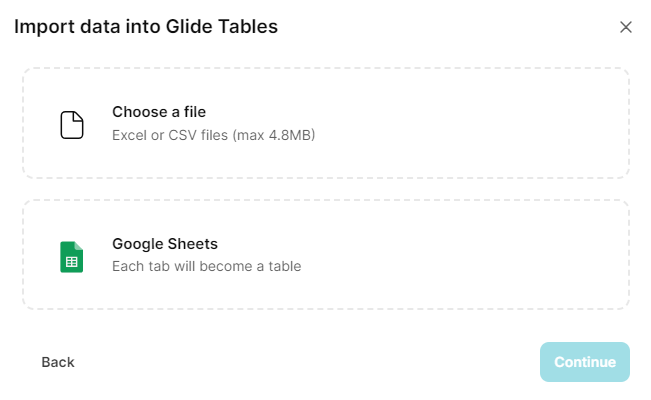The width and height of the screenshot is (651, 400).
Task: Tap the Continue button
Action: 584,362
